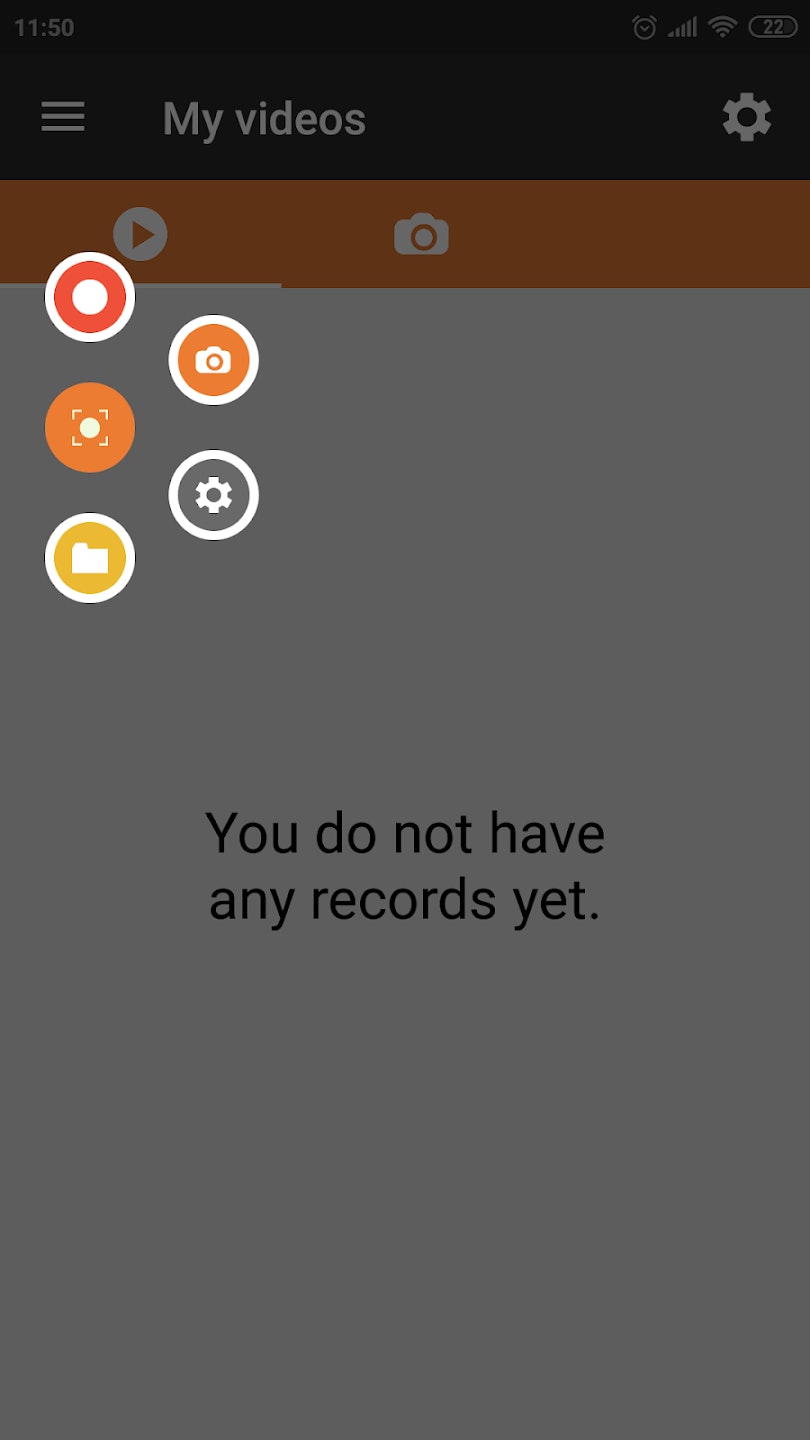Open the navigation drawer menu
This screenshot has width=810, height=1440.
(62, 117)
